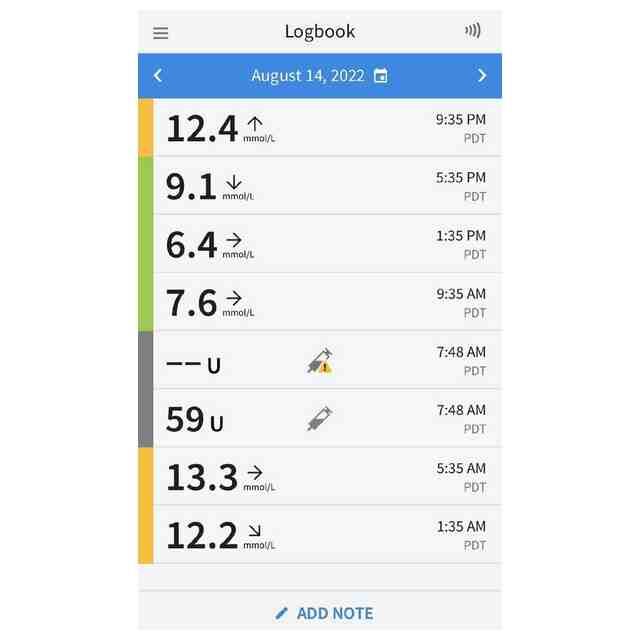This screenshot has width=640, height=640.
Task: Tap the sensor scan icon
Action: [473, 31]
